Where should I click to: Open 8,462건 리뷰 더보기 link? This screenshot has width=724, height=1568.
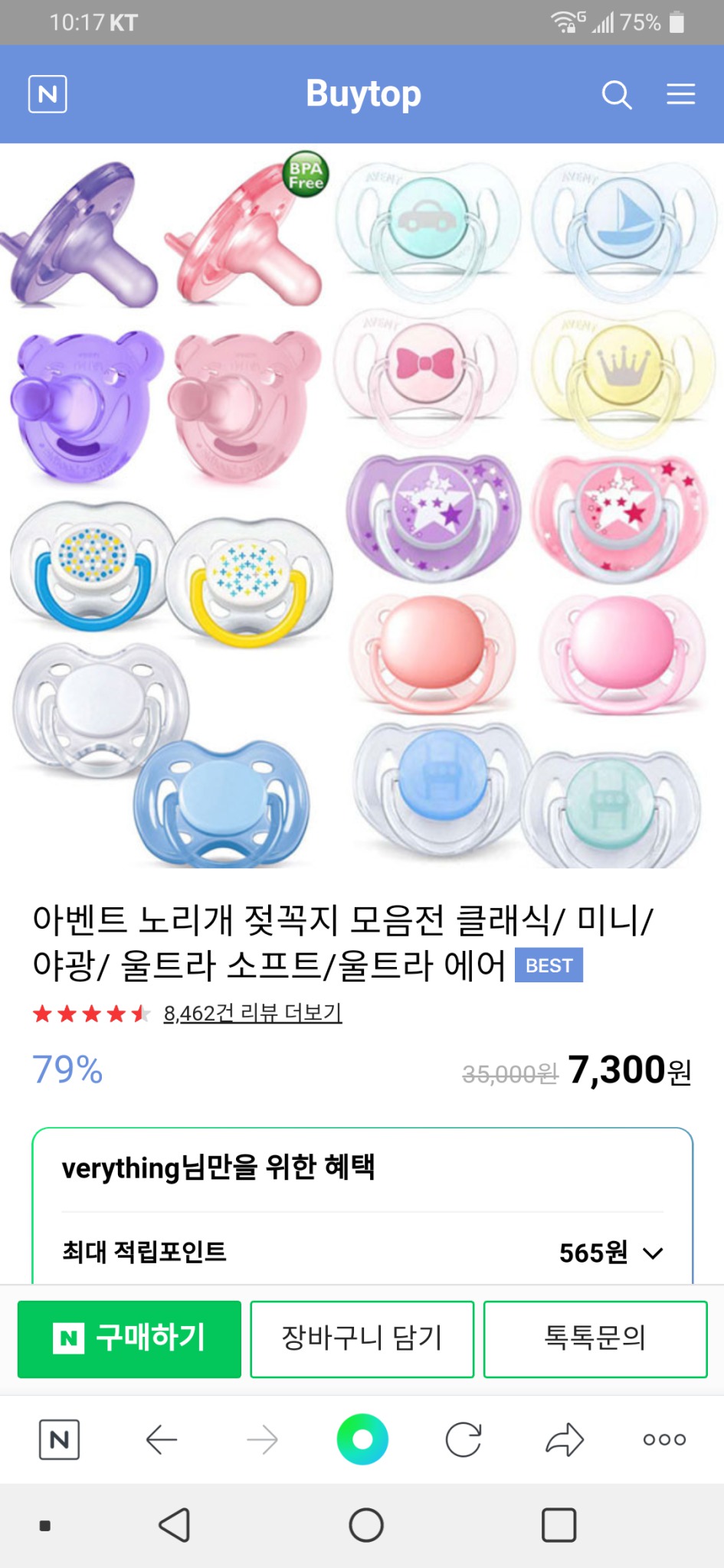[x=253, y=1013]
